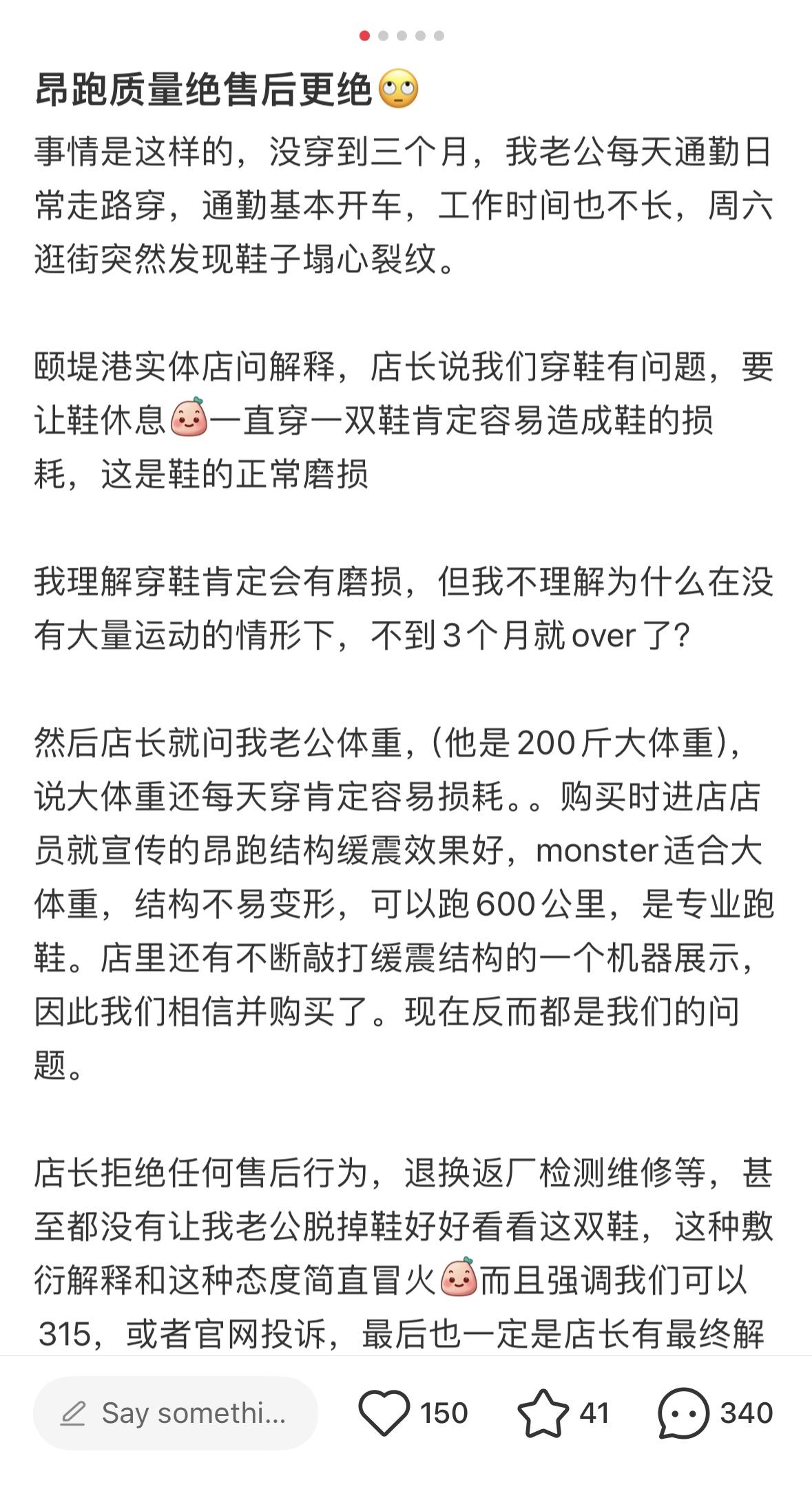Screen dimensions: 812x1487
Task: Save the post using the star icon
Action: pos(543,1413)
